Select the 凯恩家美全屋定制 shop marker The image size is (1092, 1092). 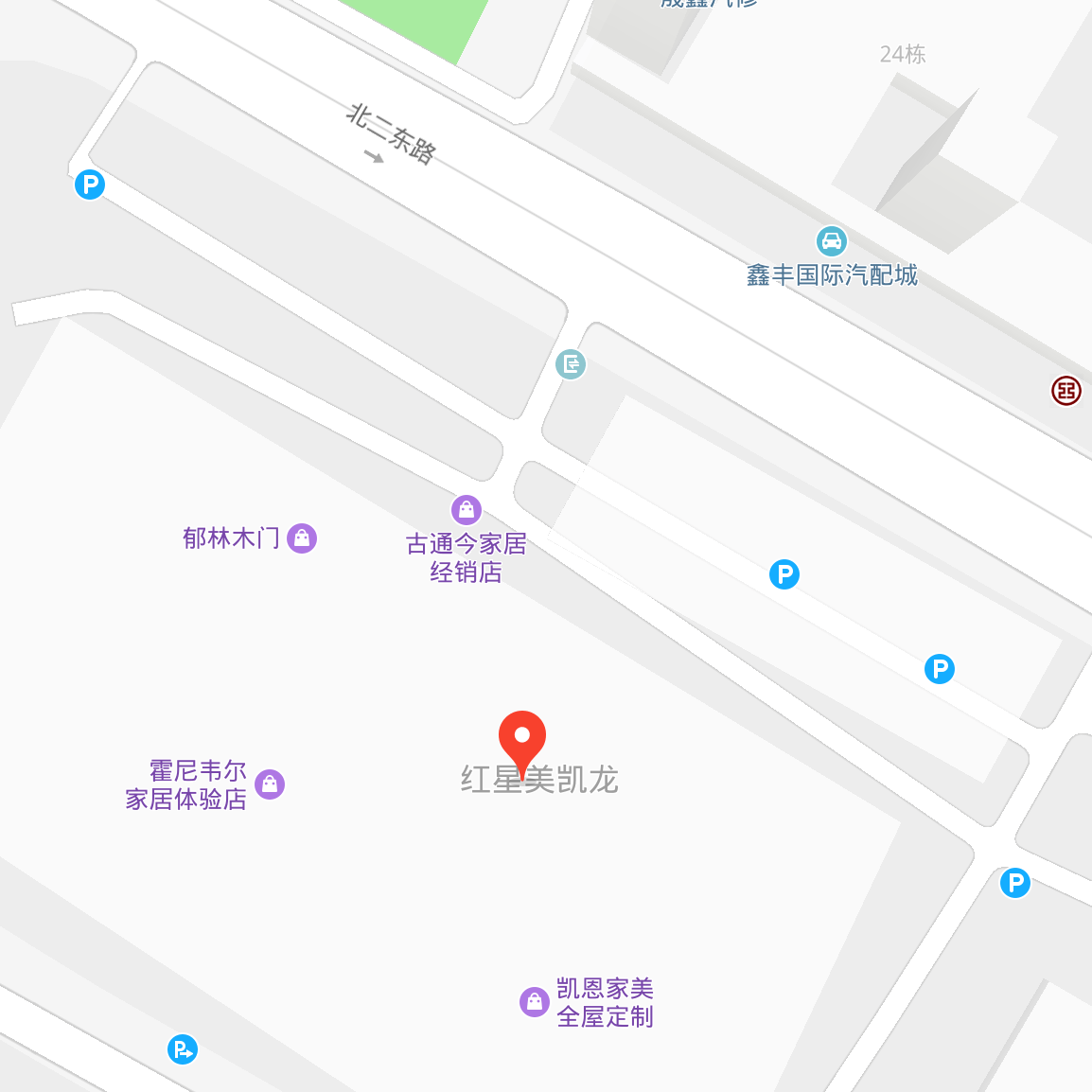point(535,1001)
